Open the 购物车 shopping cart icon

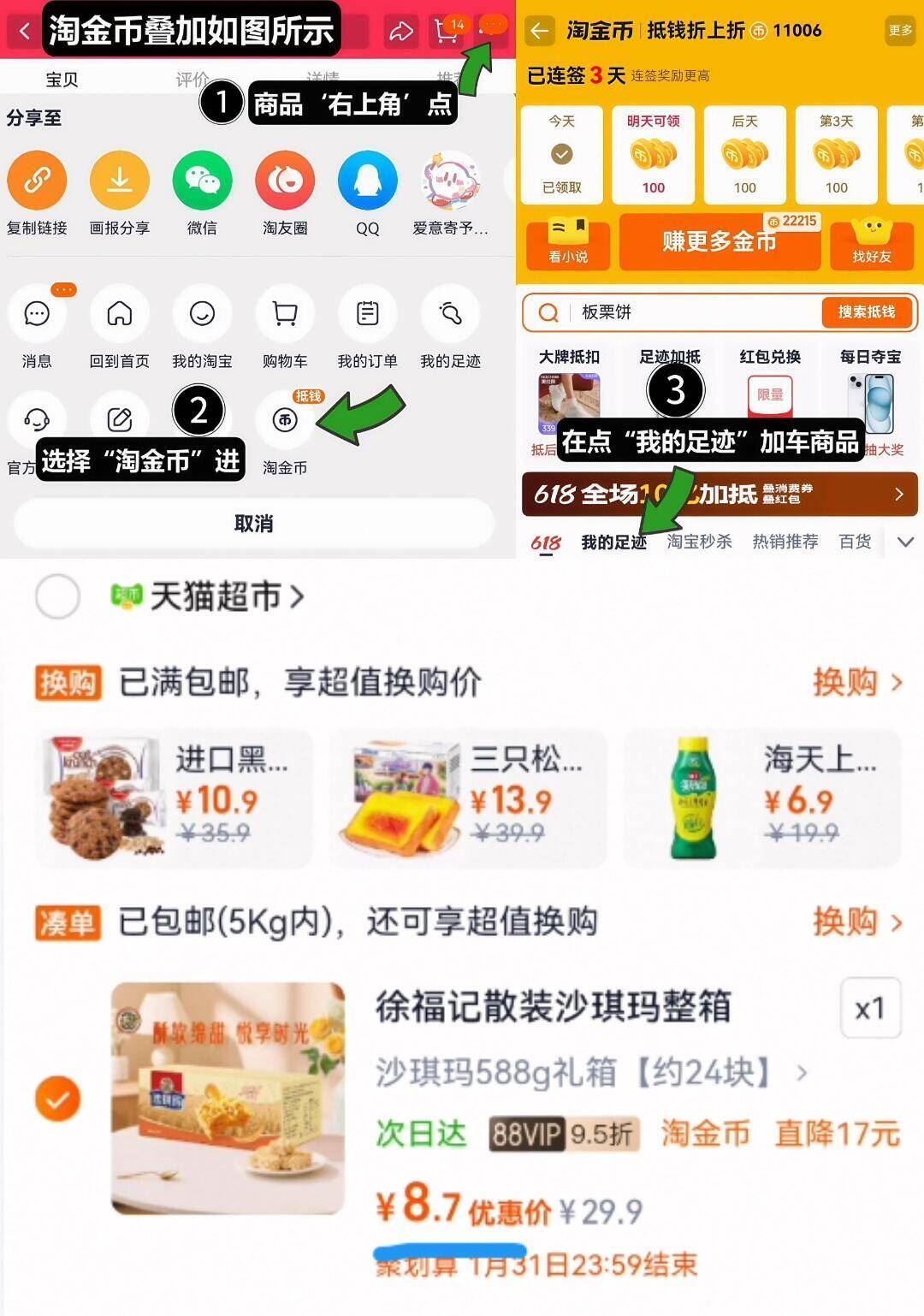tap(285, 314)
